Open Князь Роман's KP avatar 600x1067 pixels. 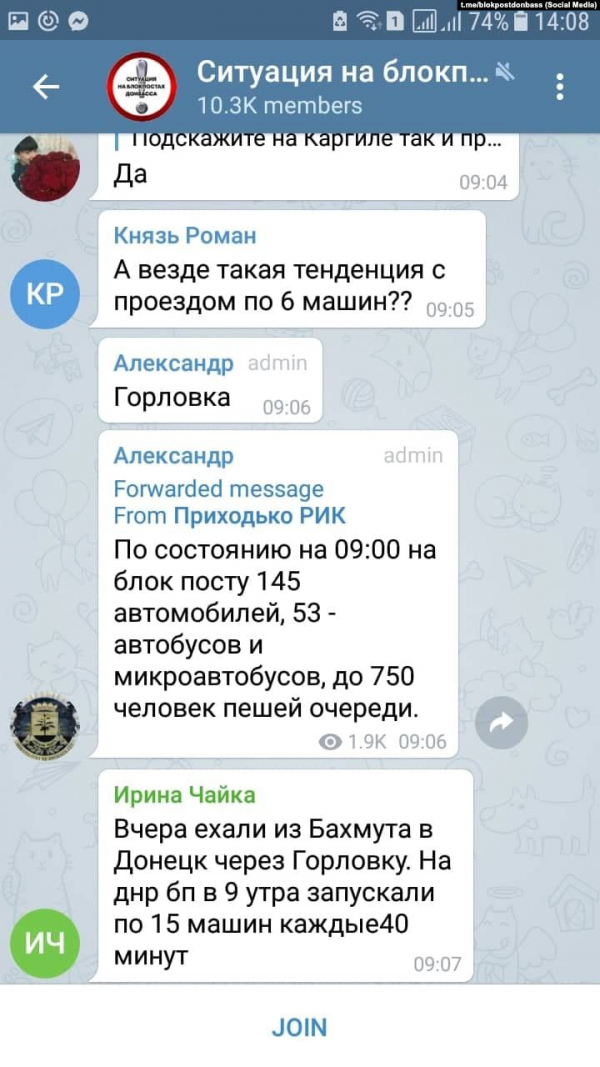coord(43,294)
